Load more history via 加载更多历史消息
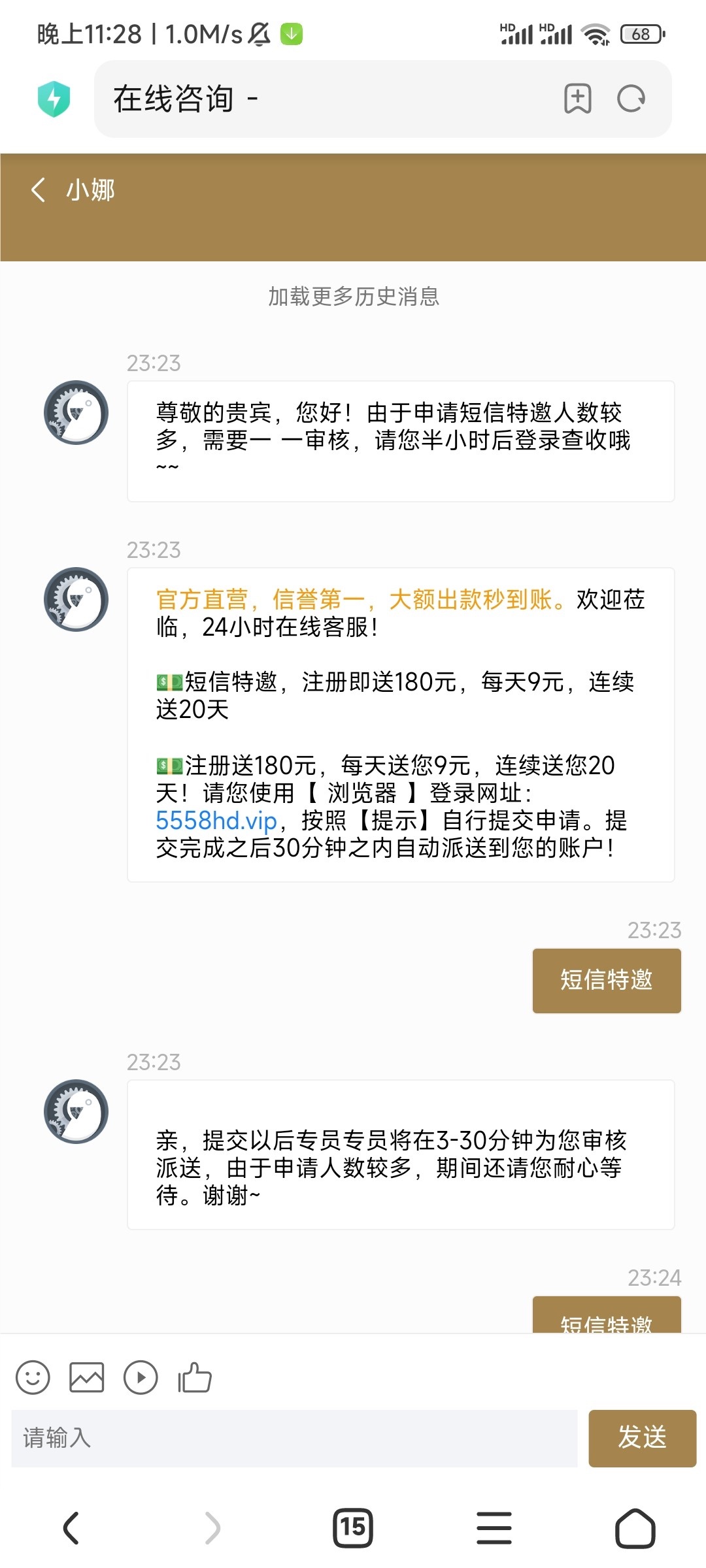 tap(353, 297)
